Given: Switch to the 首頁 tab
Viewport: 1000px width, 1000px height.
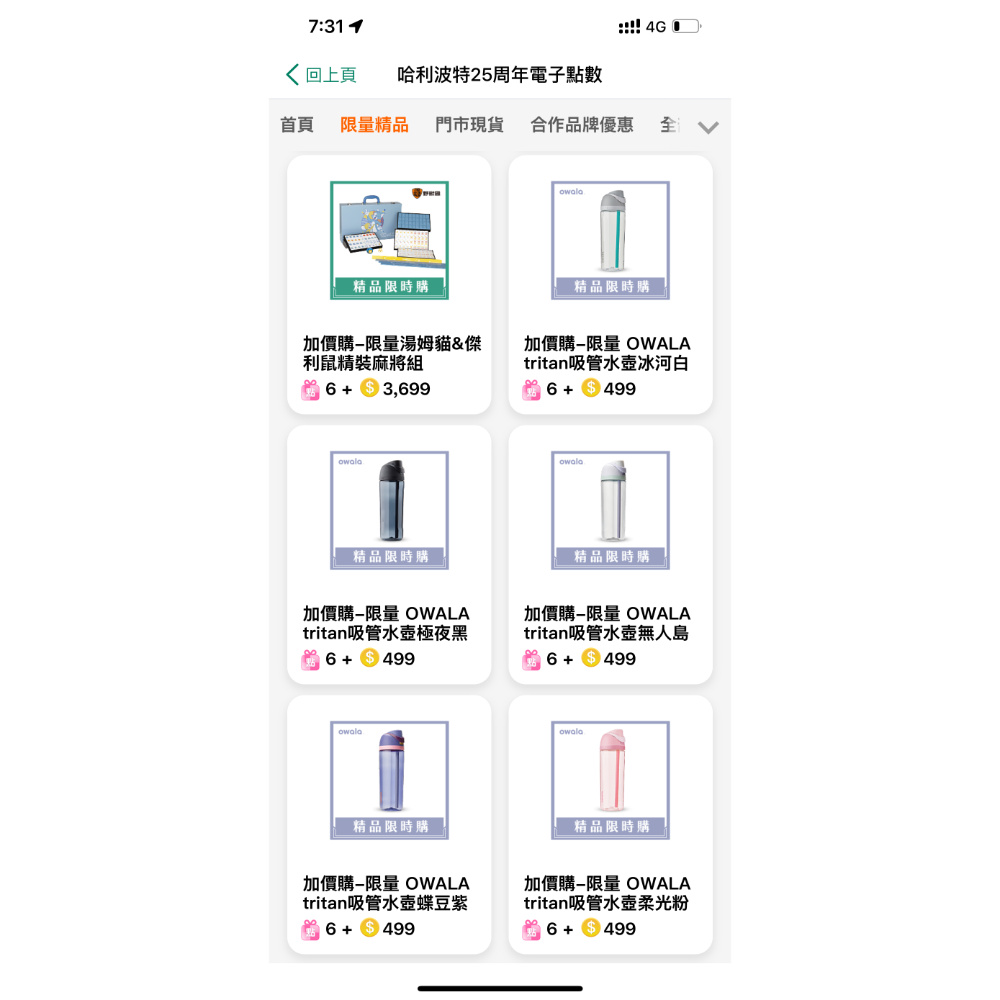Looking at the screenshot, I should coord(296,125).
